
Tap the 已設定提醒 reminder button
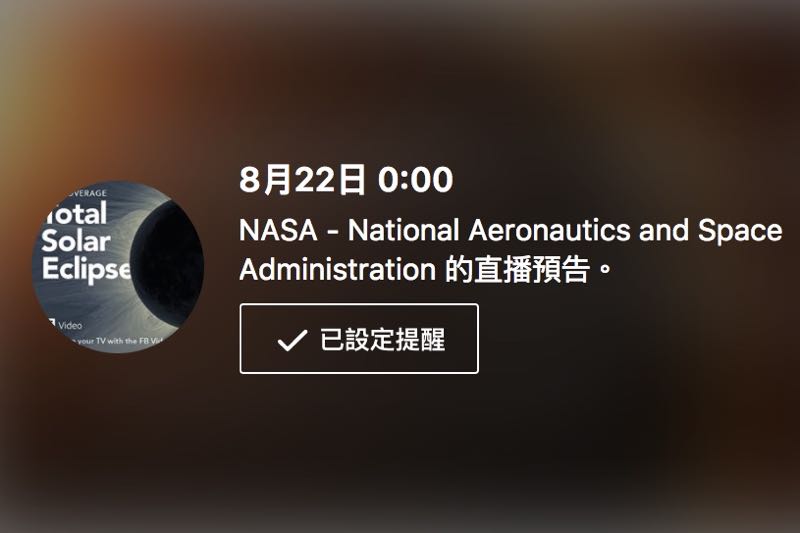click(359, 339)
